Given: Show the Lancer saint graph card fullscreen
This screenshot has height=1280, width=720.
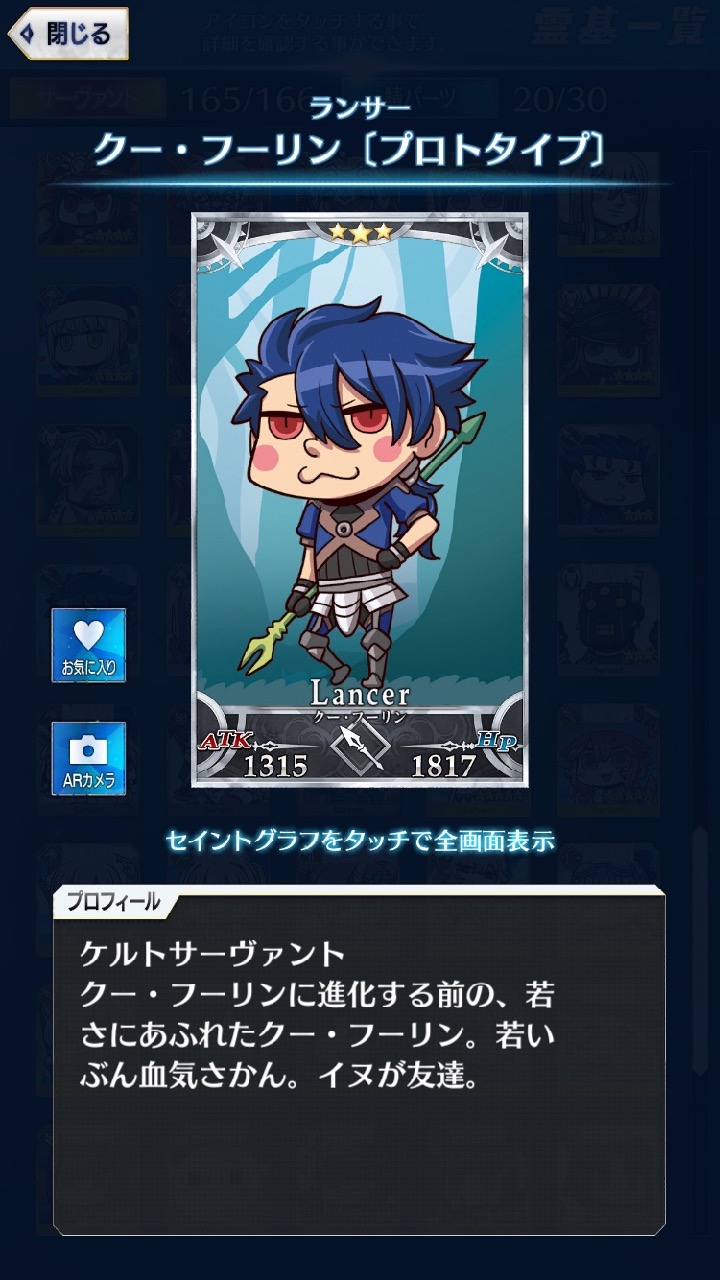Looking at the screenshot, I should point(360,500).
